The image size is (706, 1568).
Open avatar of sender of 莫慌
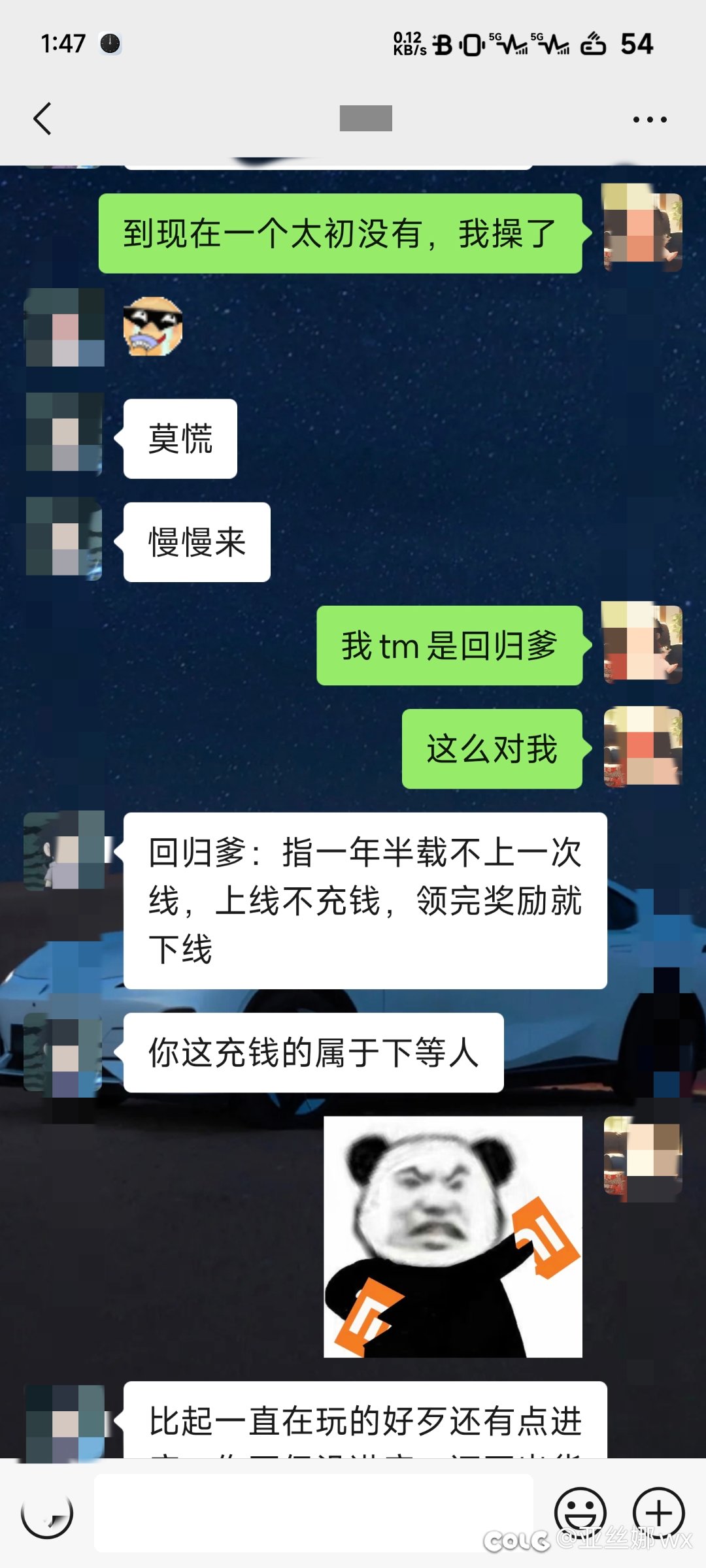point(64,432)
